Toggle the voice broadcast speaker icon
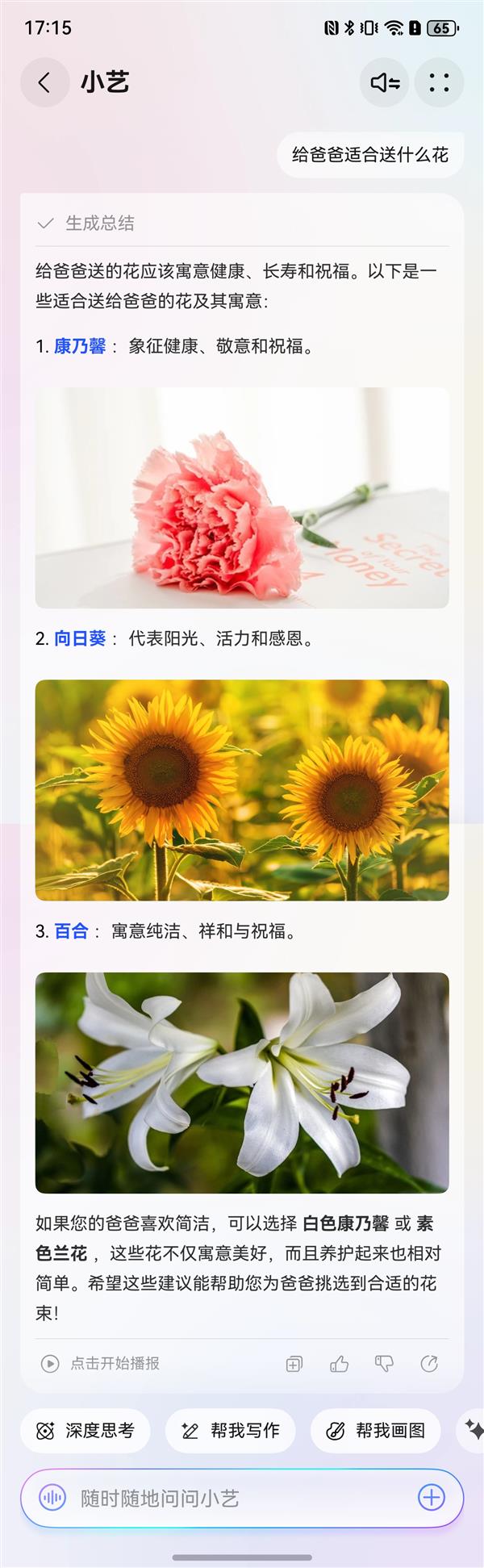 [x=384, y=82]
